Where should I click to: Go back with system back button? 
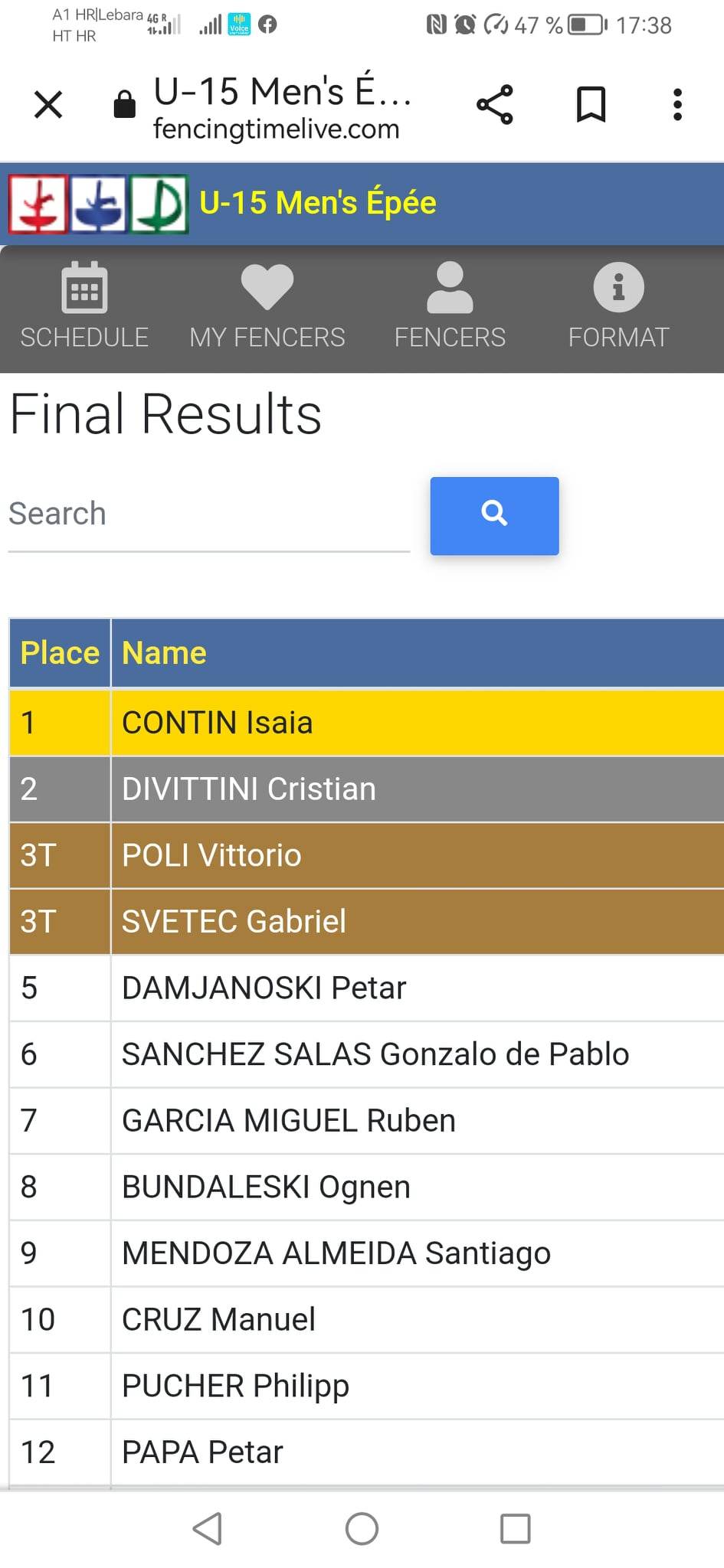tap(208, 1528)
